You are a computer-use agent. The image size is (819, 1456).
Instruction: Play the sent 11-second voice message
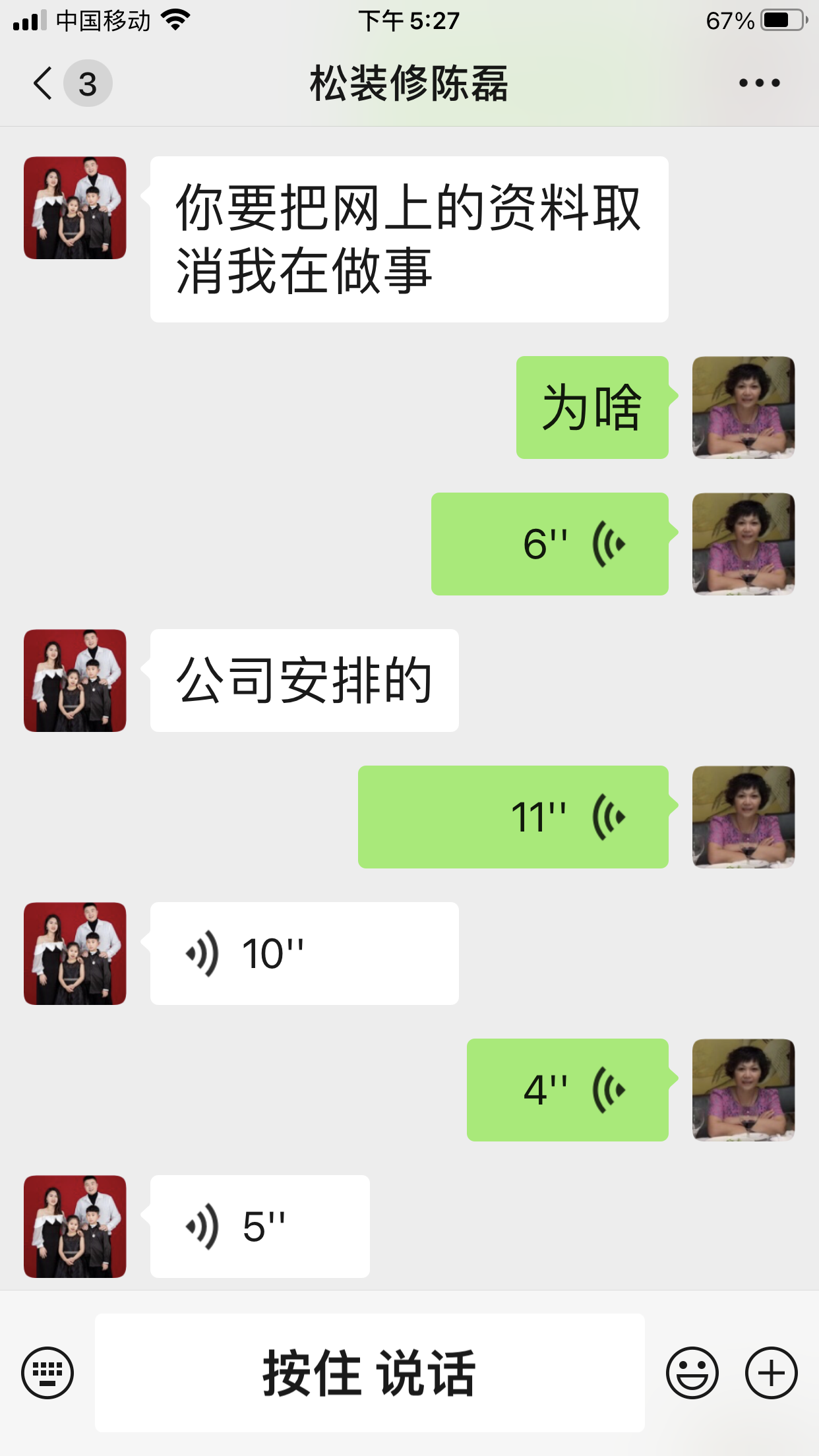[x=513, y=817]
